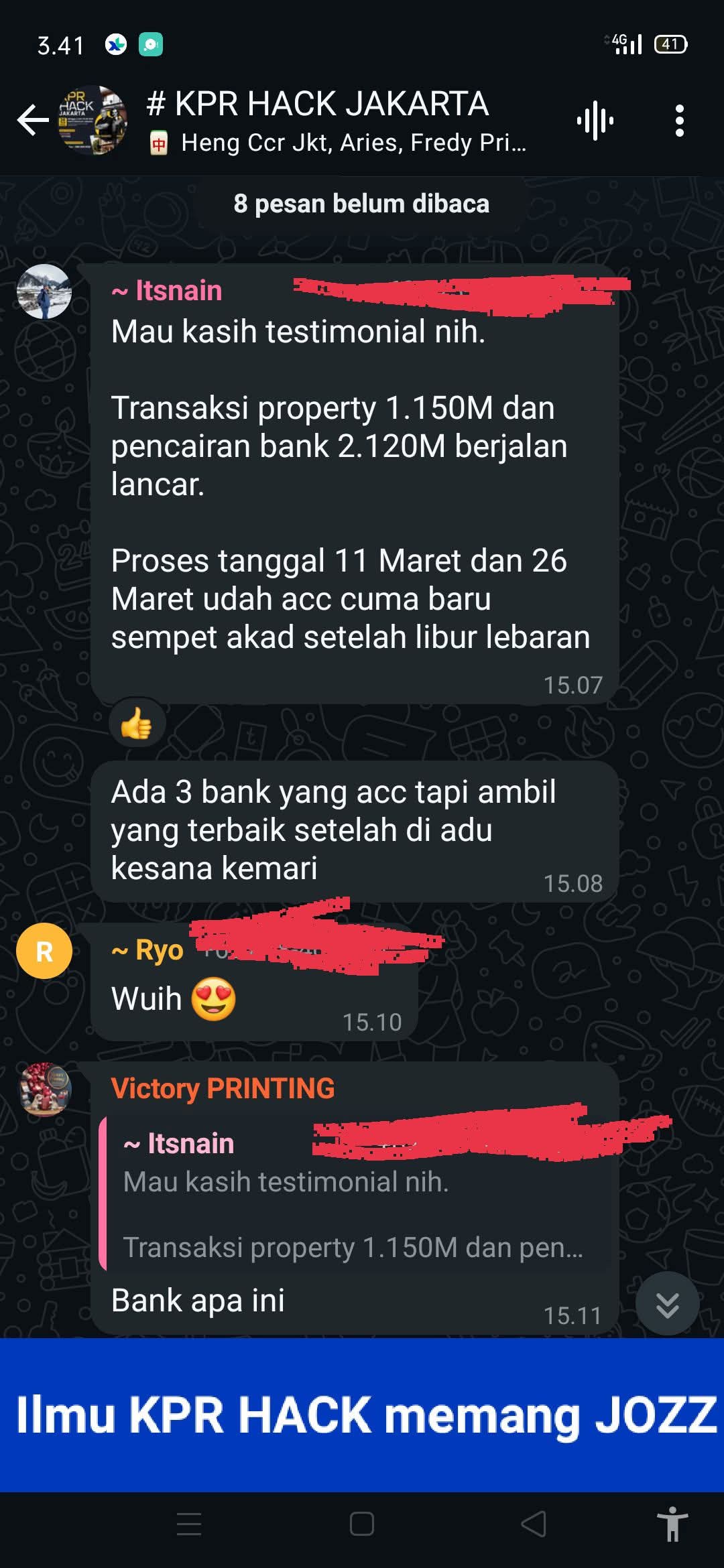This screenshot has height=1568, width=724.
Task: Open the KPR HACK JAKARTA group info
Action: [x=335, y=121]
